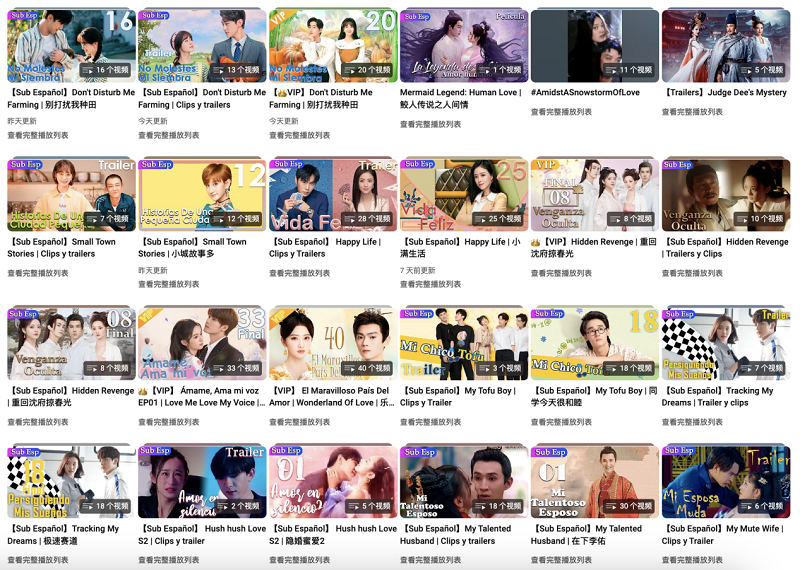Open the #AmidstASnowstormOfLove playlist thumbnail
Screen dimensions: 800x570
[595, 45]
